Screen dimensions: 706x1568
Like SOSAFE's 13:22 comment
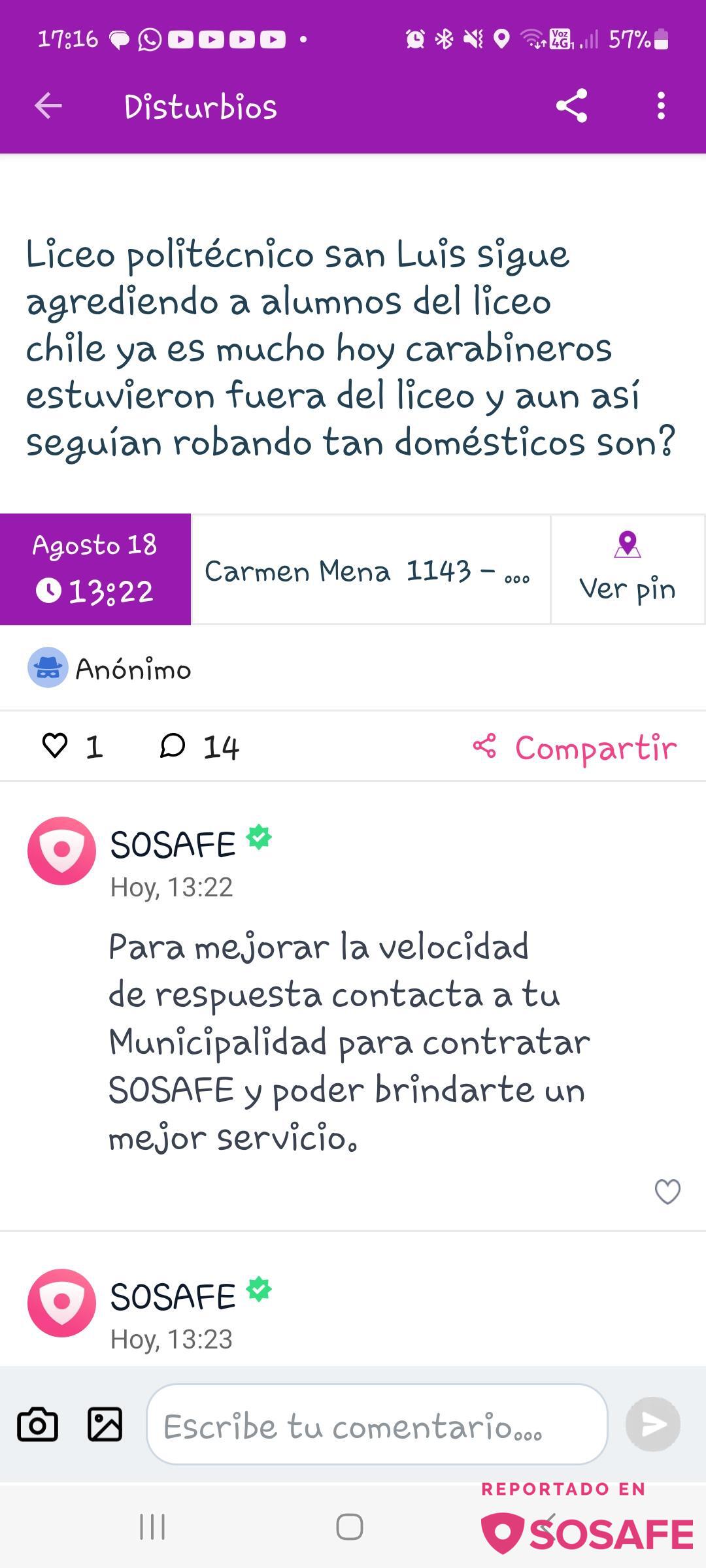[667, 1191]
